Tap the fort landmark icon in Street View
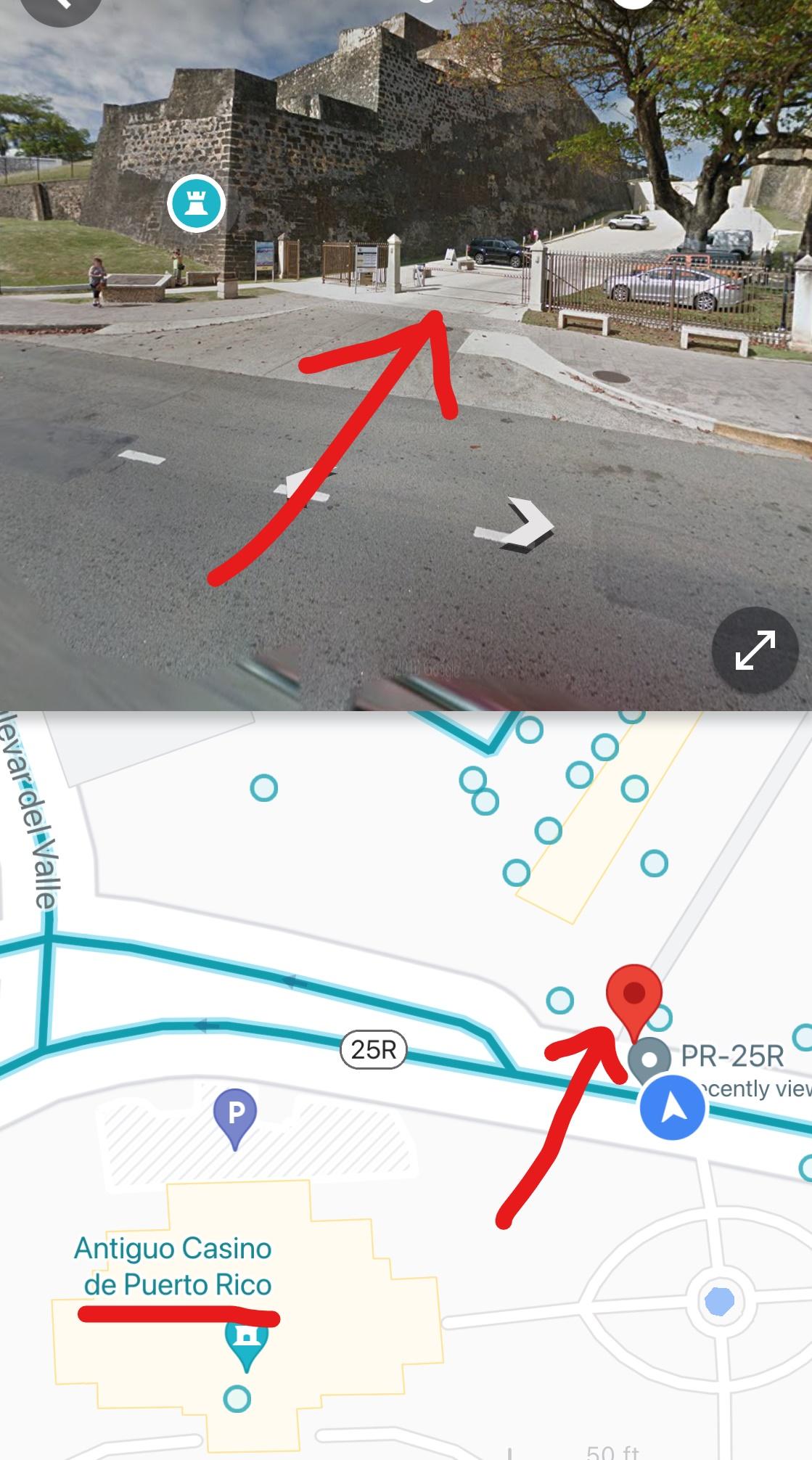Viewport: 812px width, 1460px height. click(196, 204)
